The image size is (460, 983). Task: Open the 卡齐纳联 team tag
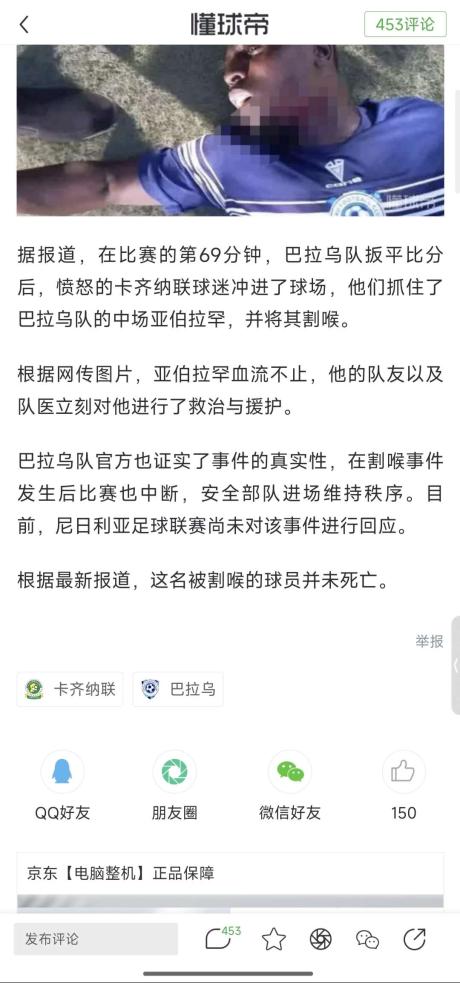70,689
